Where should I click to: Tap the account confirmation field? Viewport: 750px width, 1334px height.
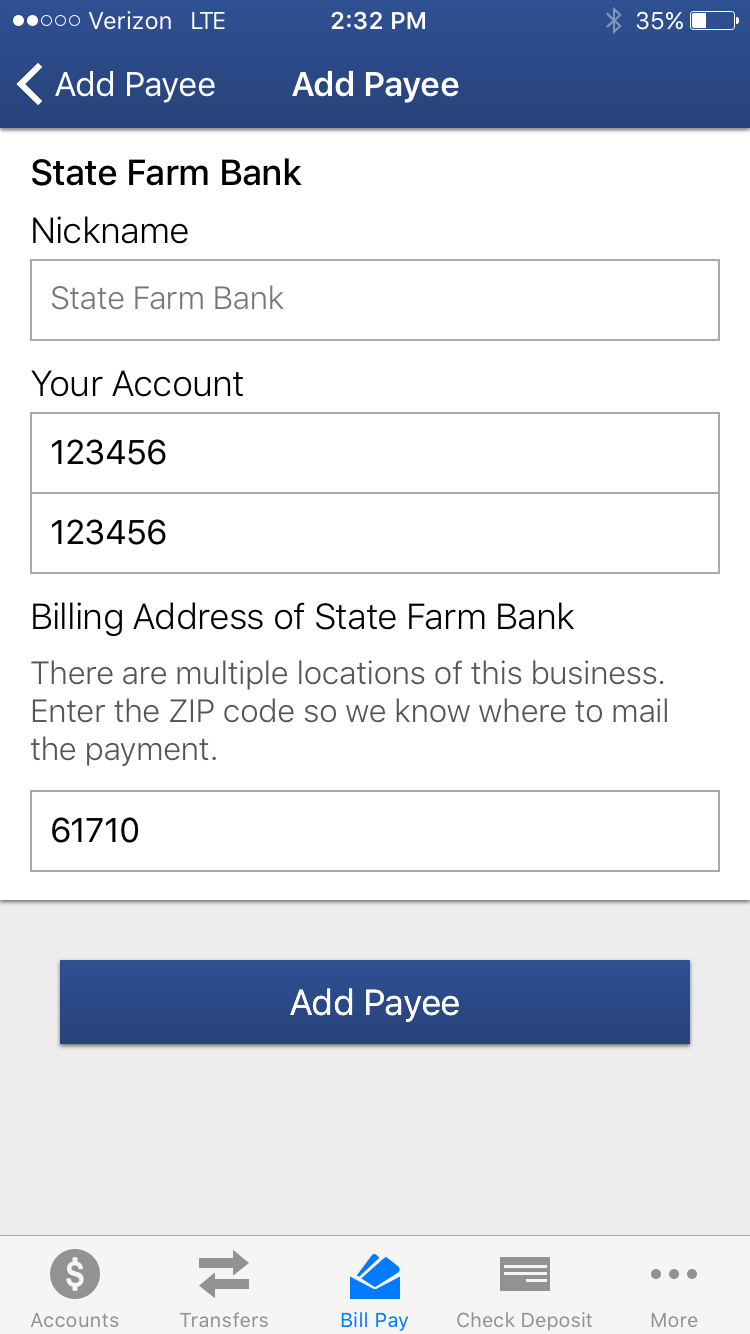click(375, 533)
